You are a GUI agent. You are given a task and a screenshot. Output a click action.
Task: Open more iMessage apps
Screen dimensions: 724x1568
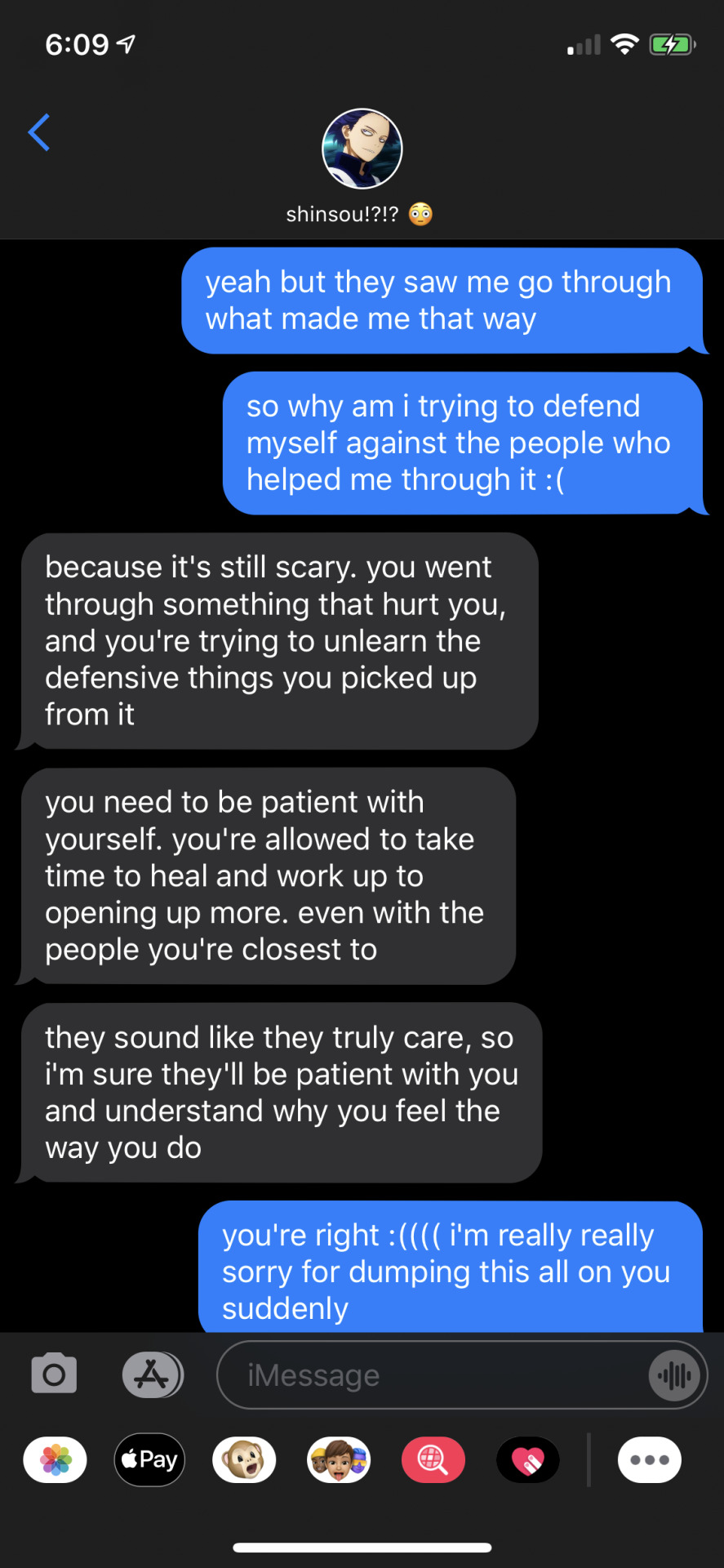tap(650, 1459)
